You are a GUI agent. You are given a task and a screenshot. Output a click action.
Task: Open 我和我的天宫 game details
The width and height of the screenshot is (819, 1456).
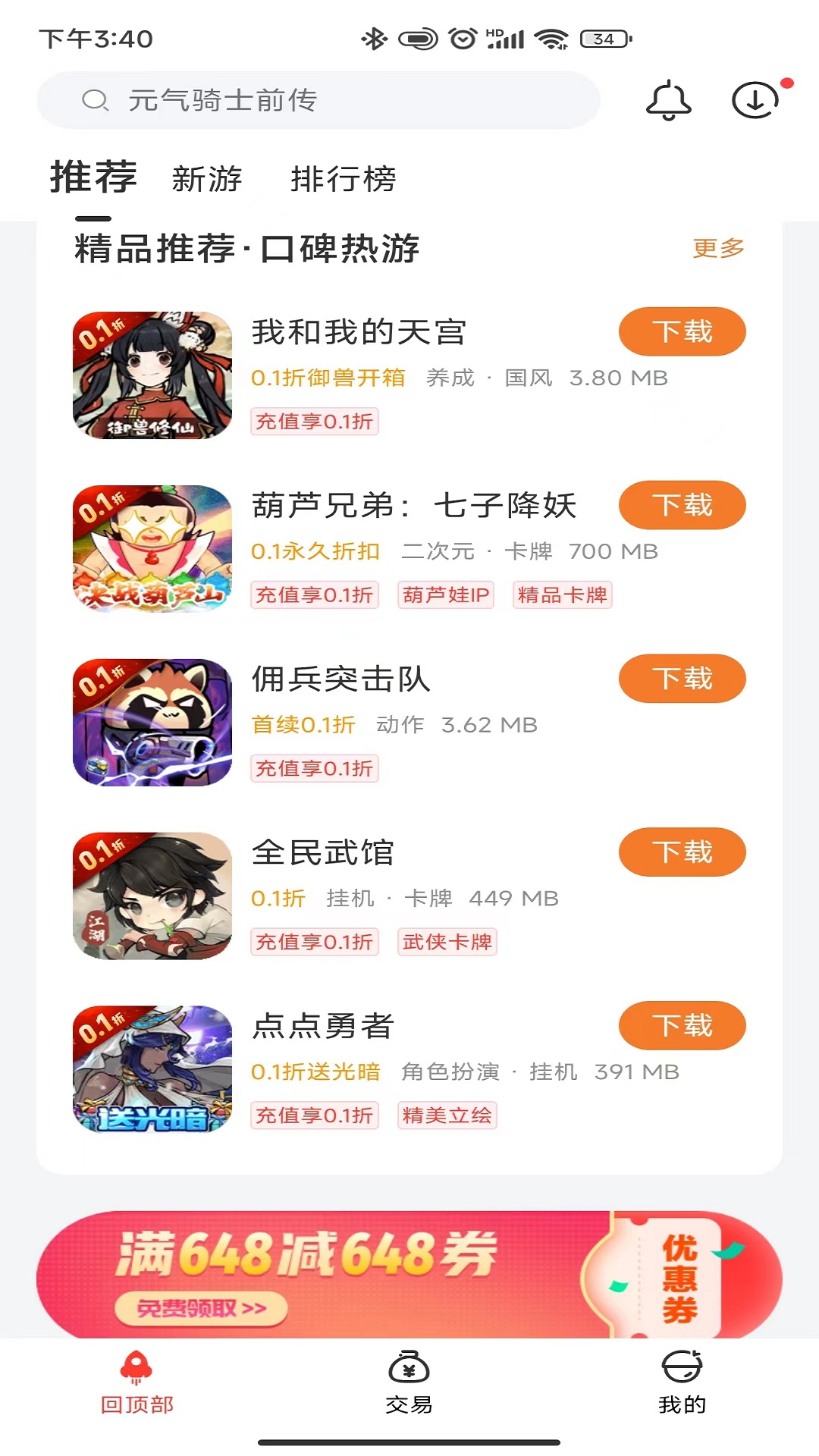point(359,332)
